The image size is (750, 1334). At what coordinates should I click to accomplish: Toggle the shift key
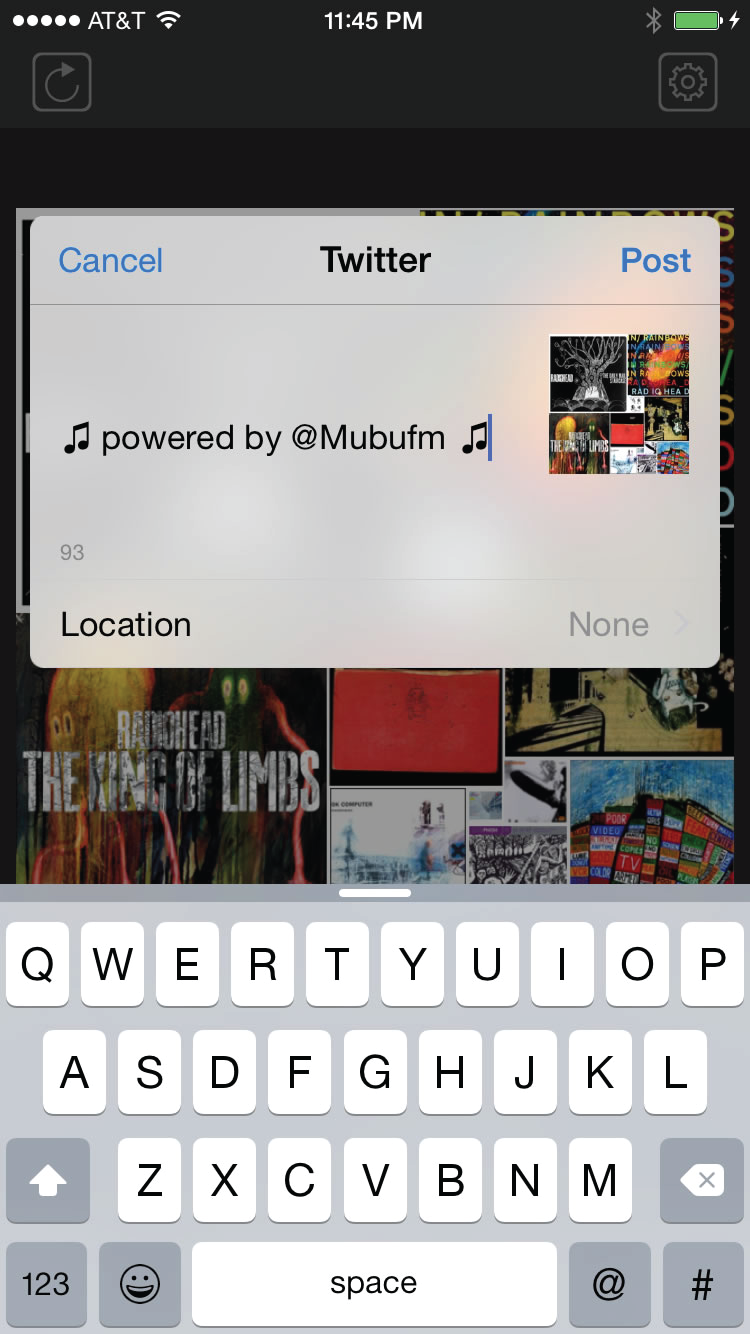click(x=48, y=1180)
